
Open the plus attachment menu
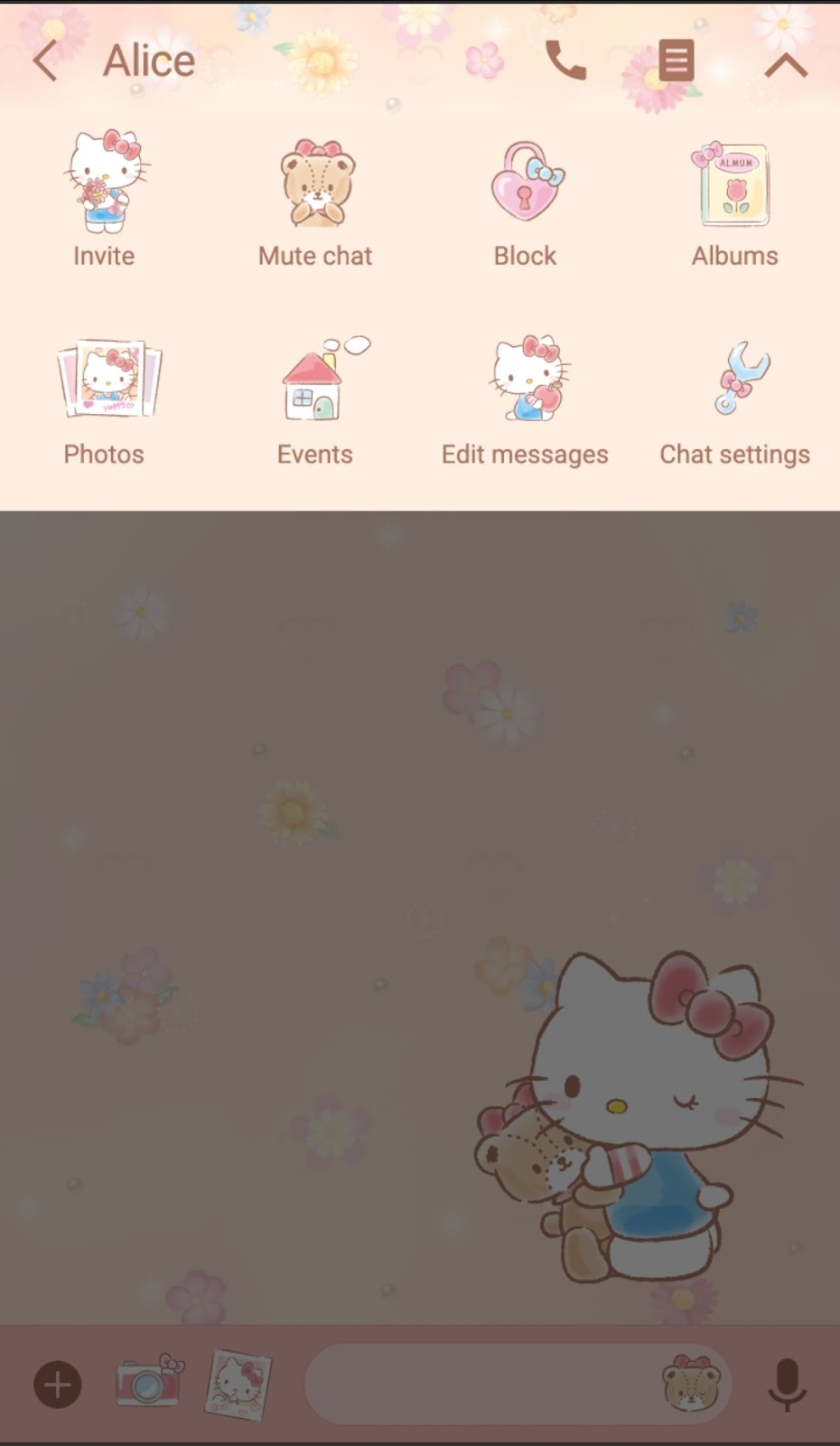click(58, 1384)
